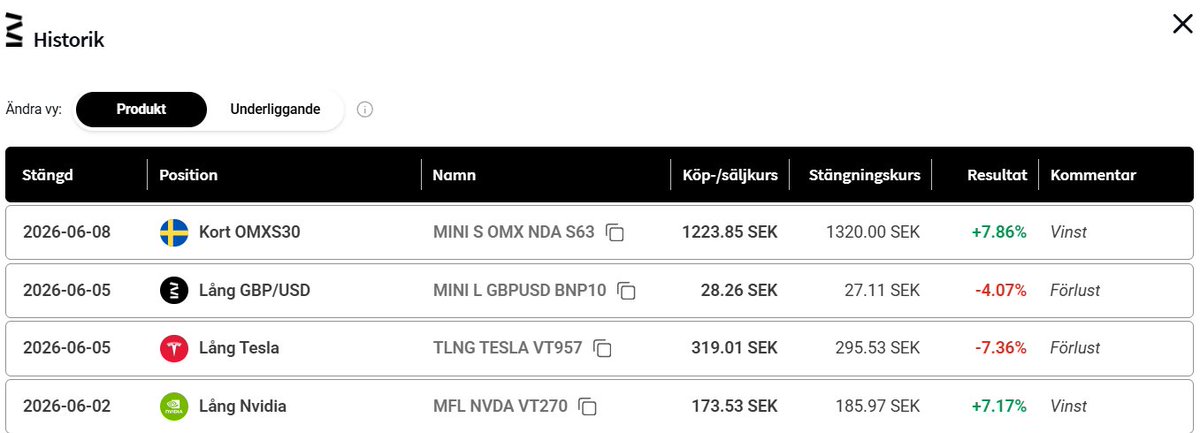Copy the MINI S OMX NDA S63 name
The height and width of the screenshot is (433, 1200).
click(x=616, y=233)
